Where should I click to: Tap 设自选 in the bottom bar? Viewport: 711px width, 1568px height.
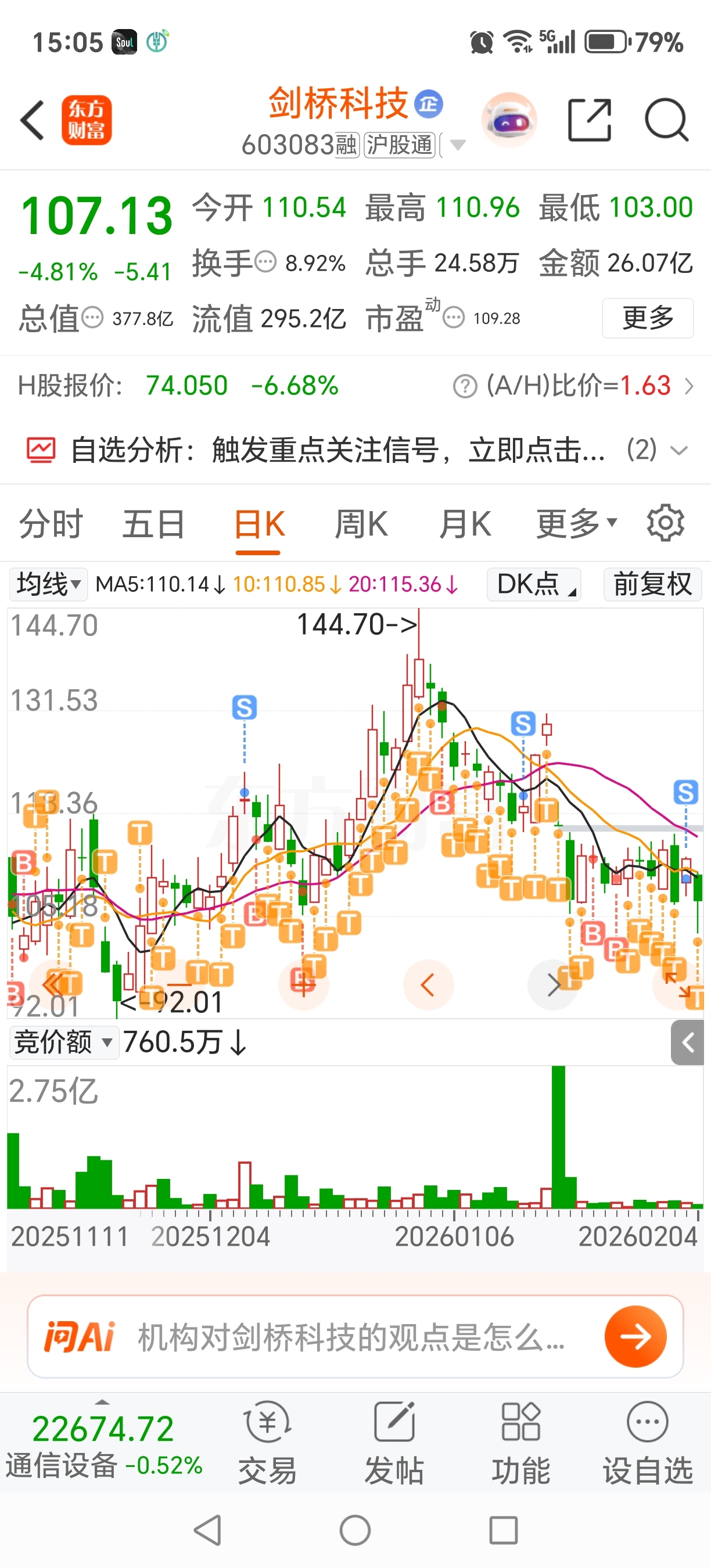[647, 1443]
